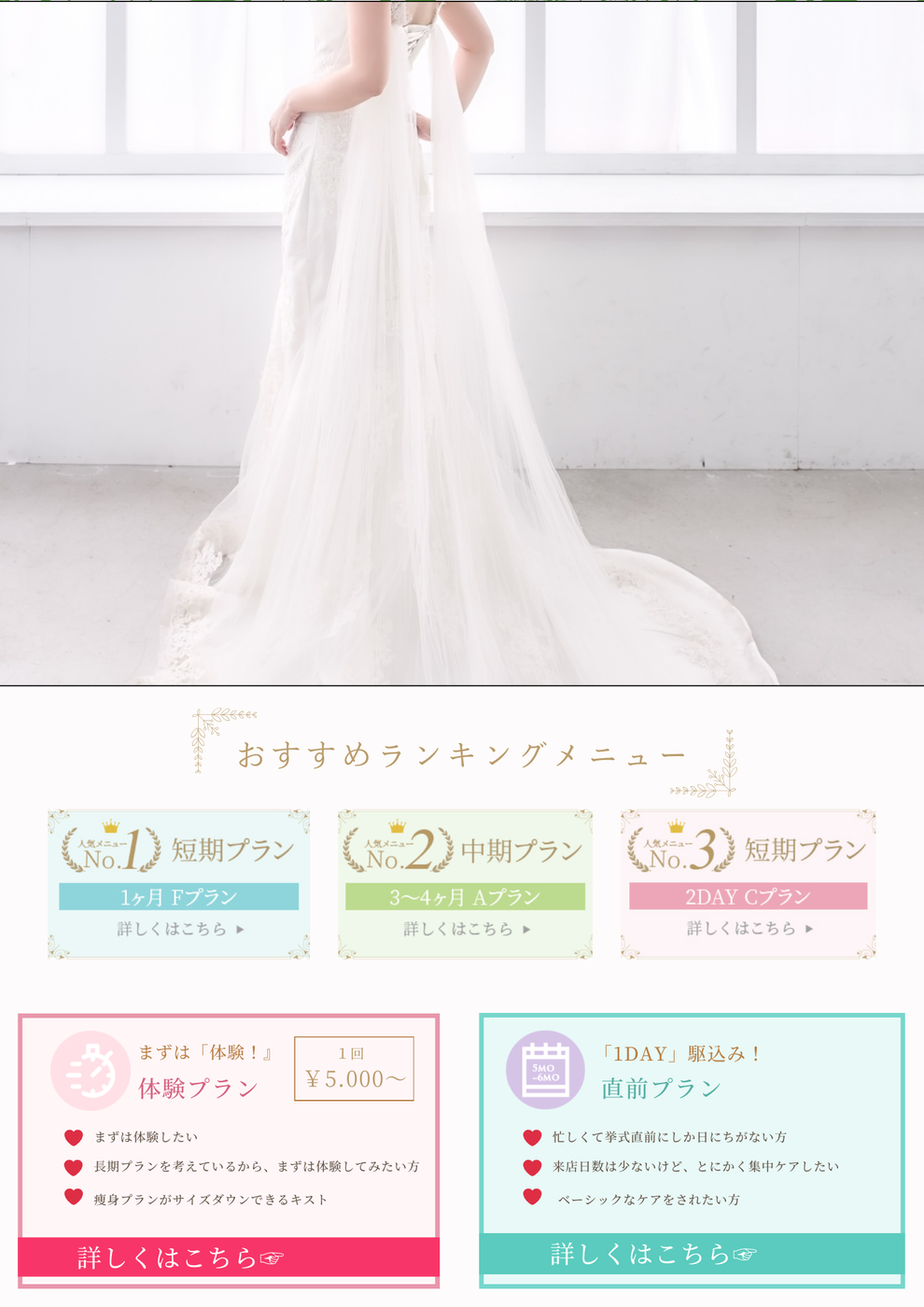The width and height of the screenshot is (924, 1307).
Task: Open the No.3 2DAY Cプラン card
Action: point(749,884)
